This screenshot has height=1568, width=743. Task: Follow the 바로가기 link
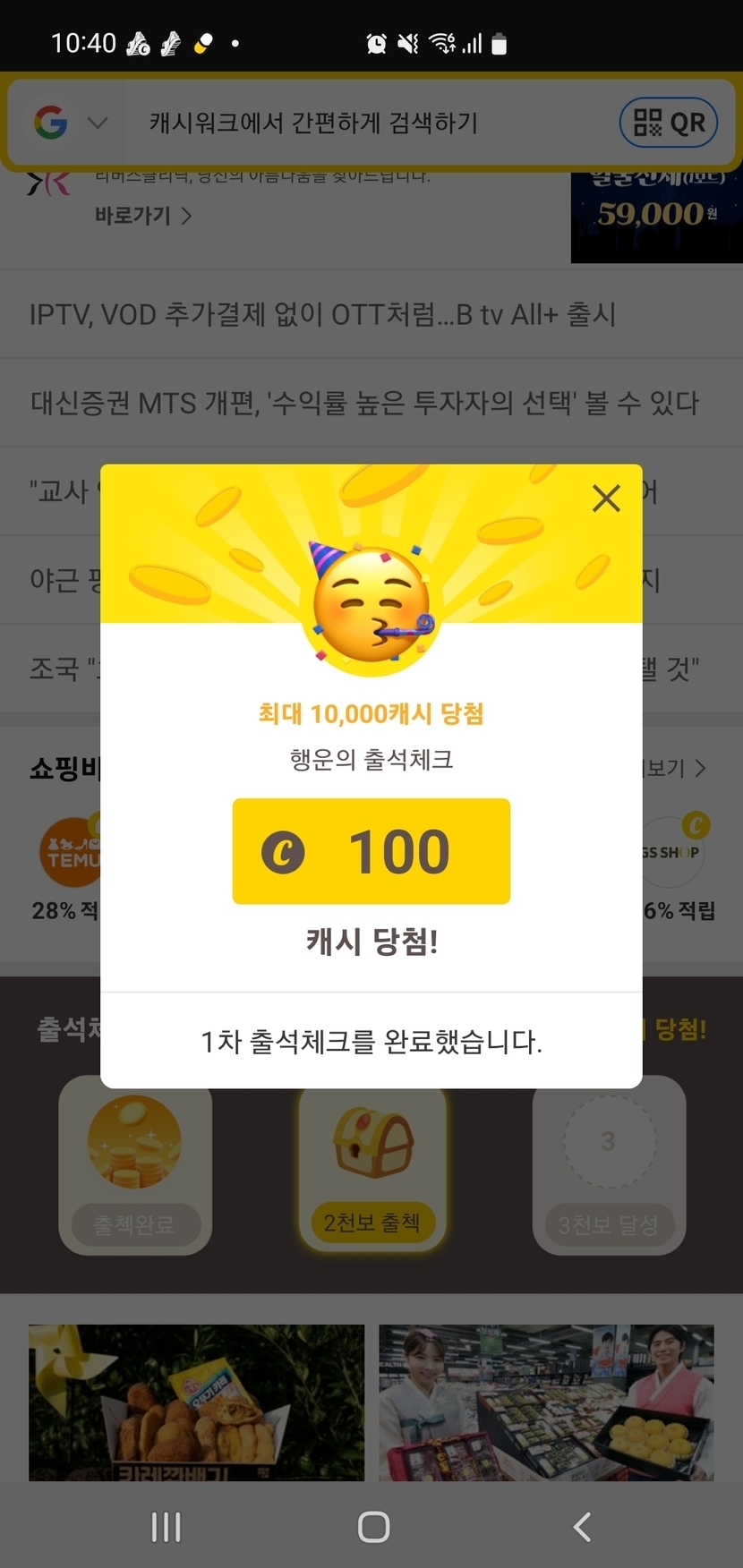click(x=143, y=216)
